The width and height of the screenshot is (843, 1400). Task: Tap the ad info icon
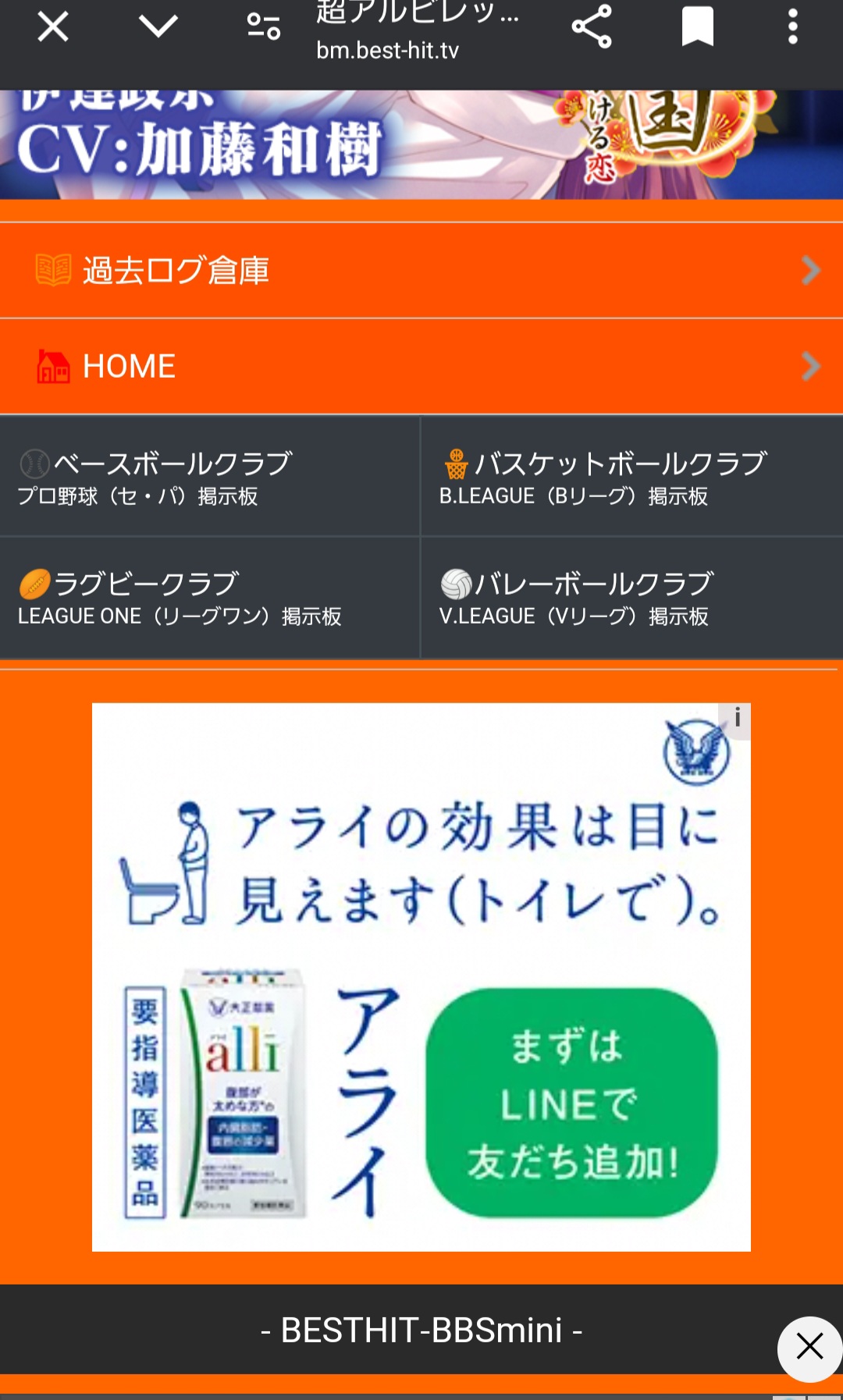click(737, 718)
